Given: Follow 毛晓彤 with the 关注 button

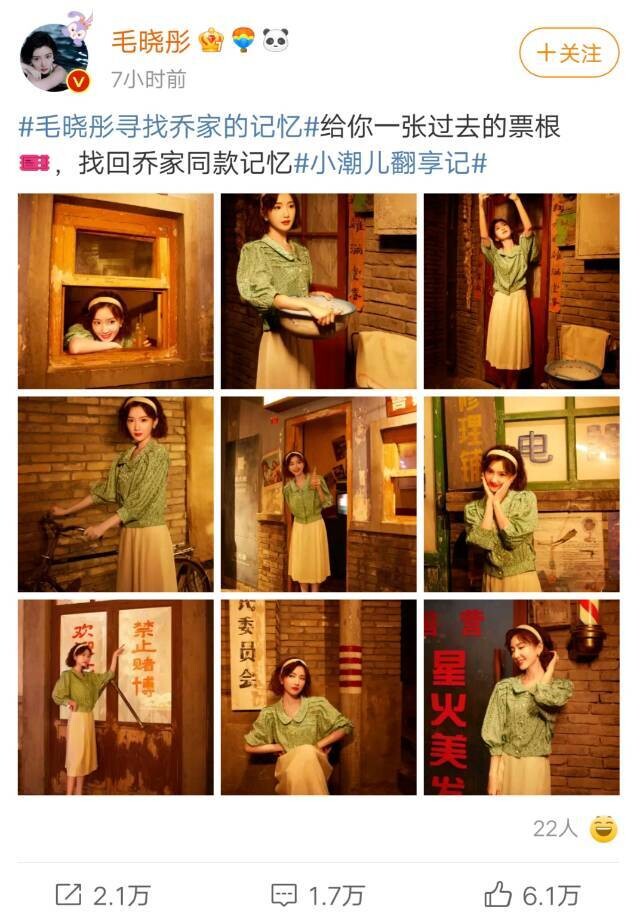Looking at the screenshot, I should pyautogui.click(x=569, y=53).
